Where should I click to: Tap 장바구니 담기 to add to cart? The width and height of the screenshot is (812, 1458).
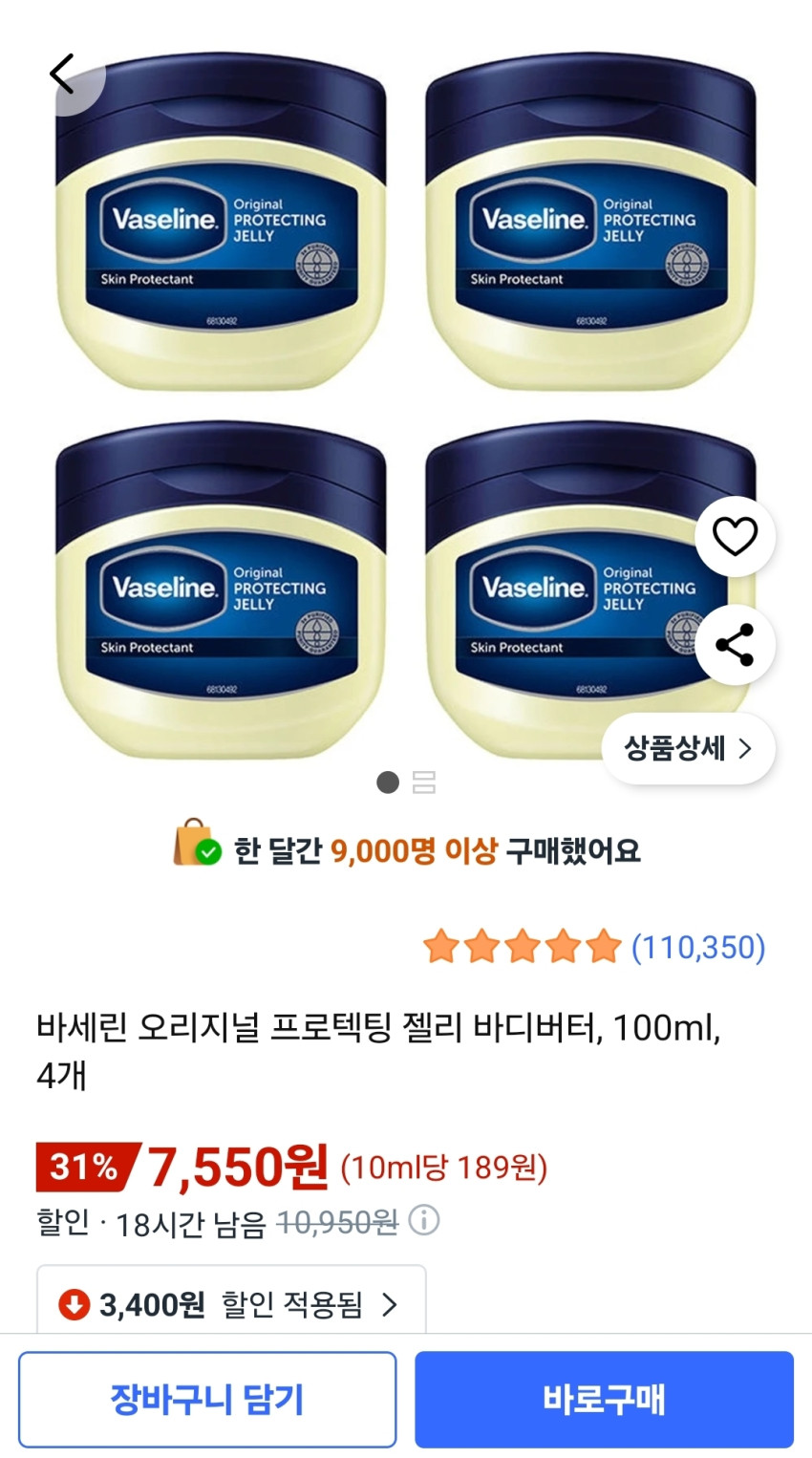coord(207,1399)
